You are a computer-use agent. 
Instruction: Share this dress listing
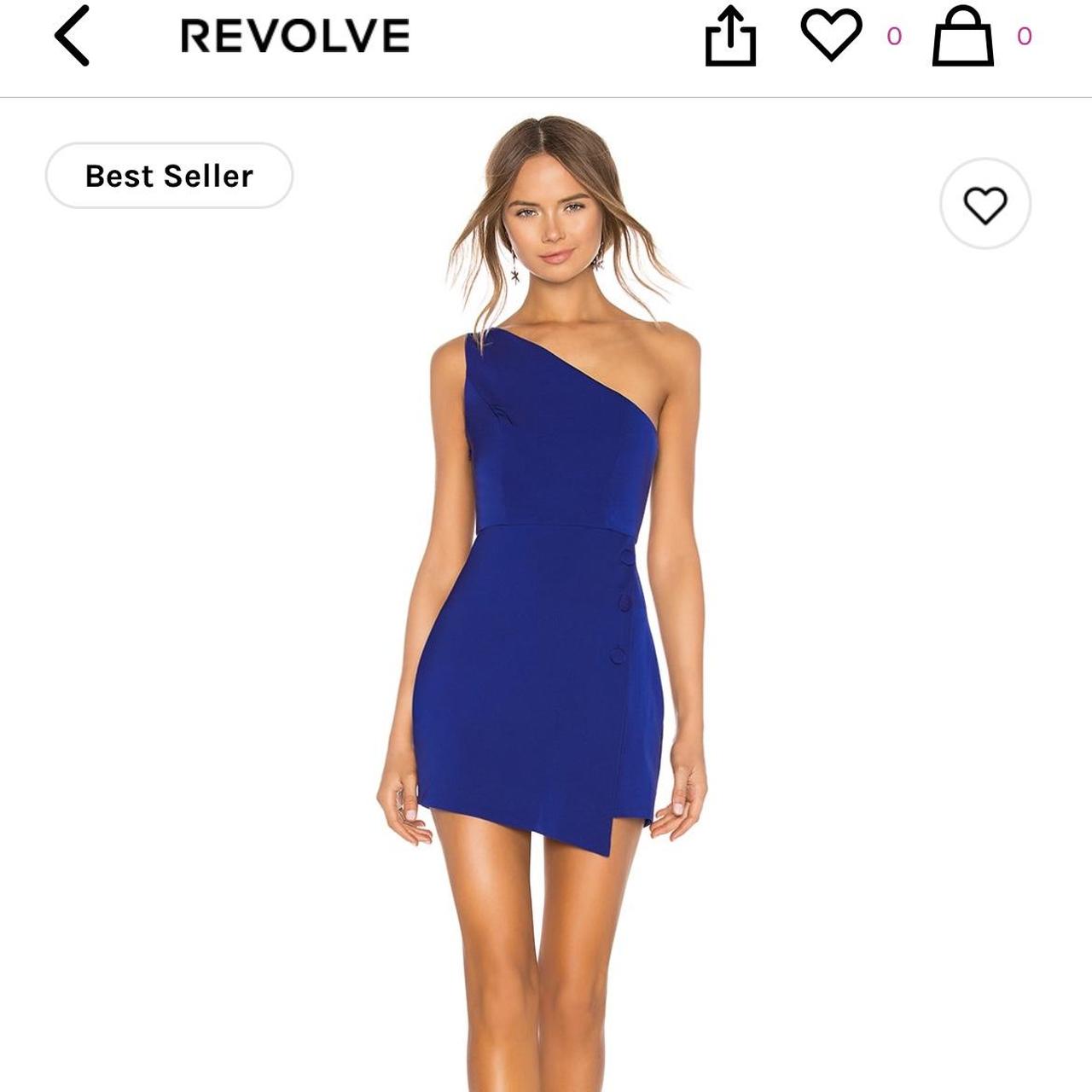[730, 36]
